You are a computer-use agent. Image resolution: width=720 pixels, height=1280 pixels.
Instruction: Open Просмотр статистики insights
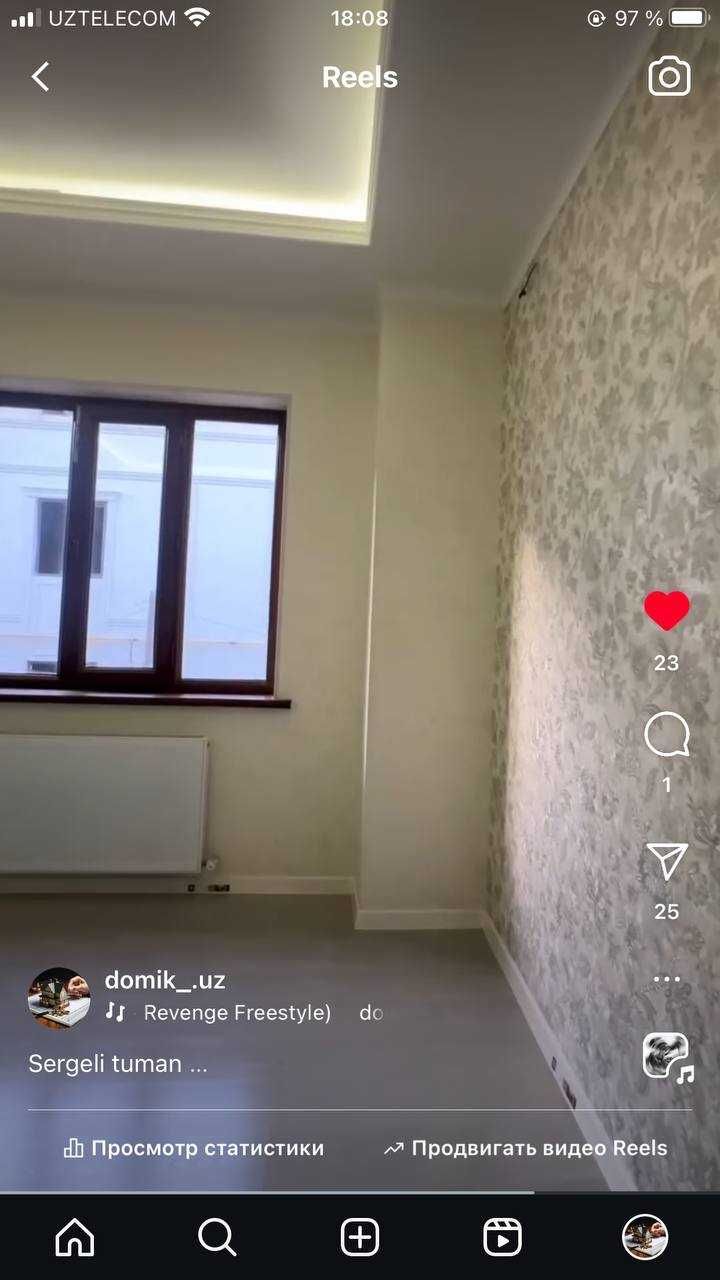[194, 1148]
